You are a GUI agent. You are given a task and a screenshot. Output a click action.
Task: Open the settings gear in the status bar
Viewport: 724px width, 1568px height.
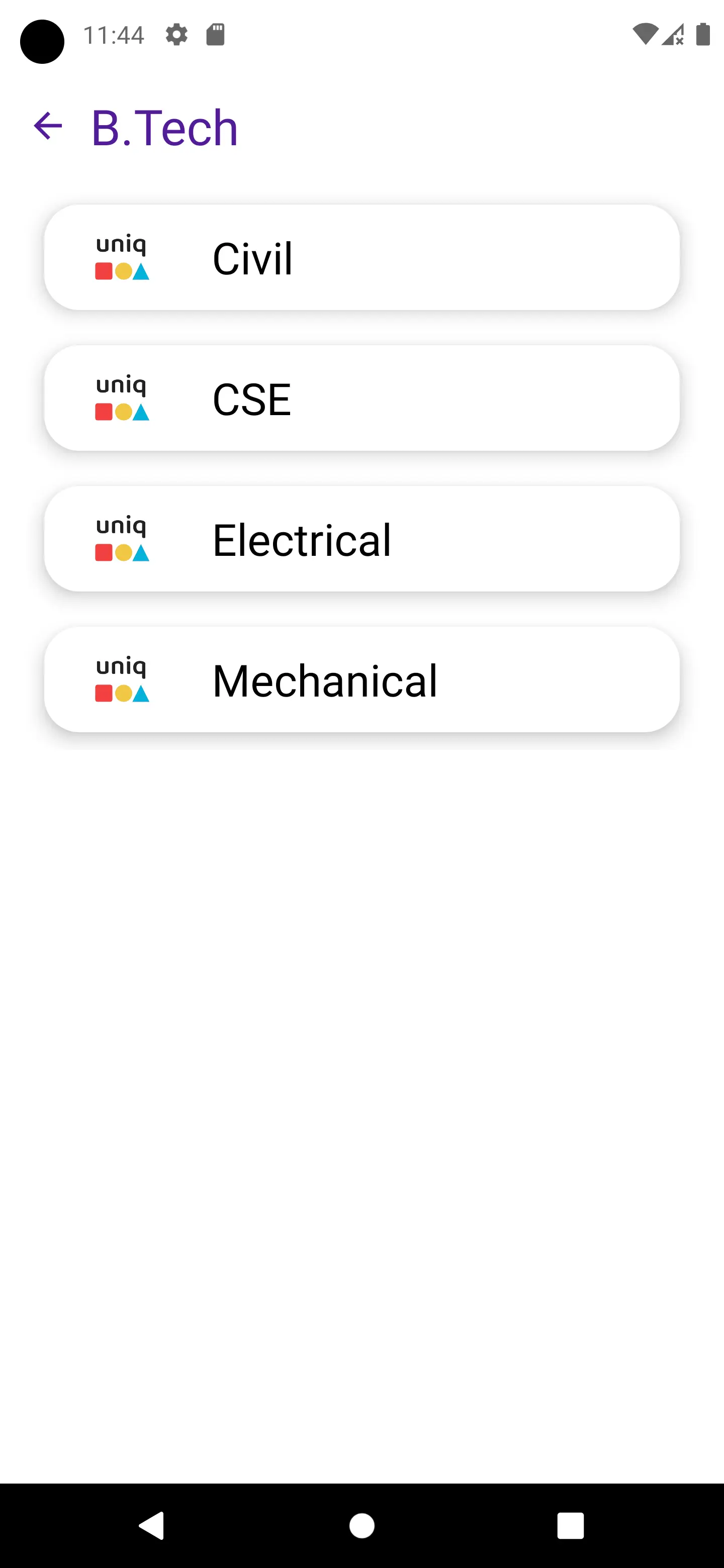(176, 35)
